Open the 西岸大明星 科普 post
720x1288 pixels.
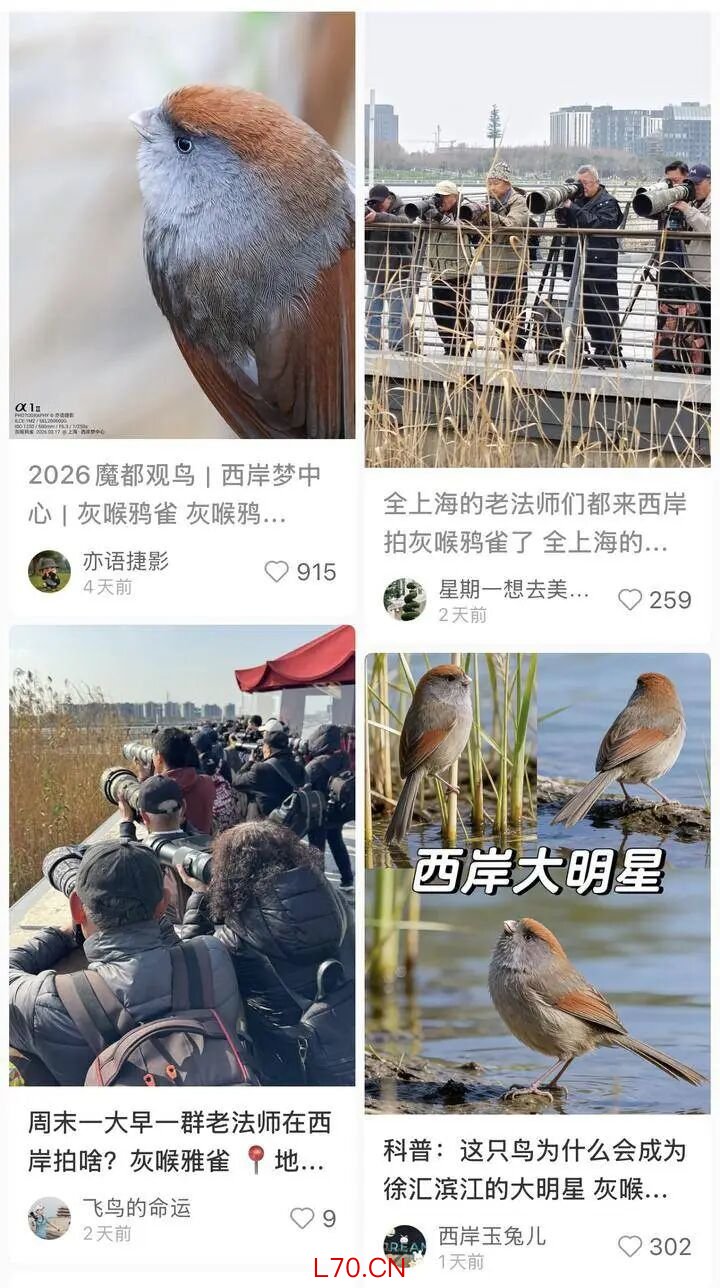coord(537,885)
